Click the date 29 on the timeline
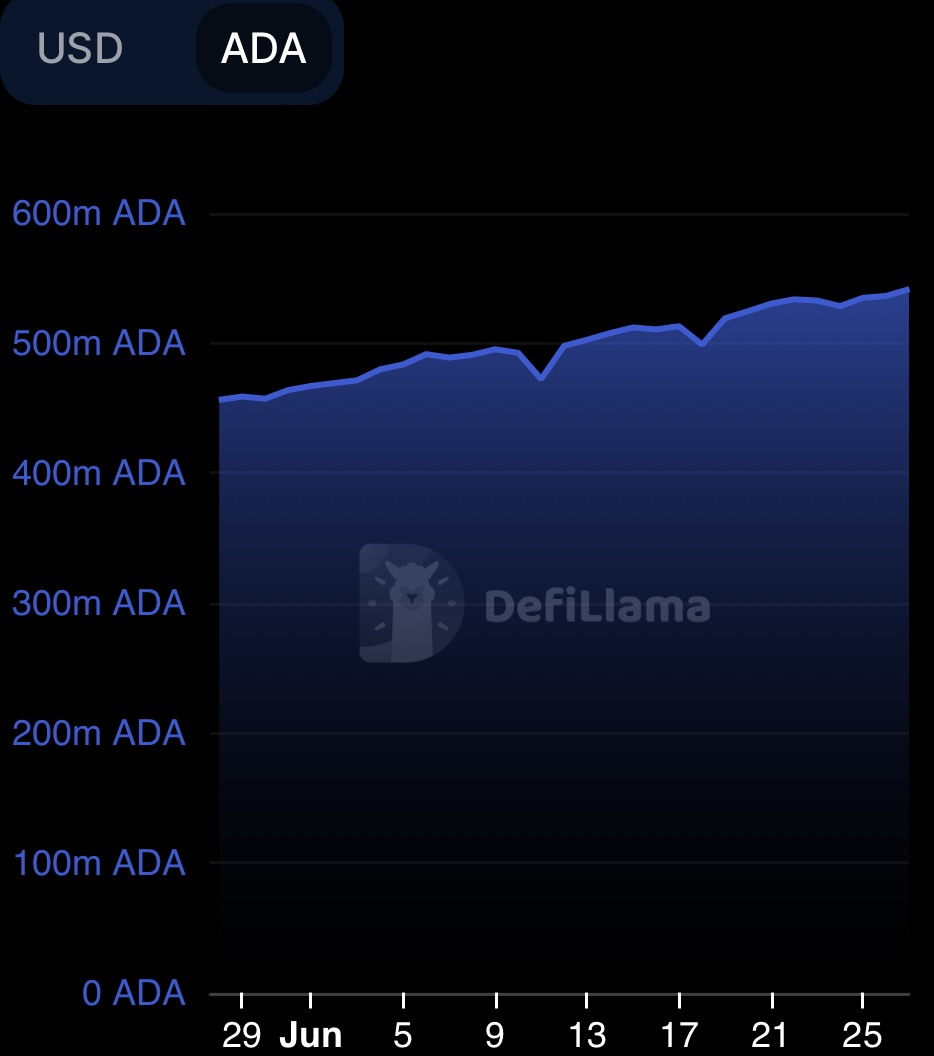Screen dimensions: 934x1056 tap(242, 1035)
